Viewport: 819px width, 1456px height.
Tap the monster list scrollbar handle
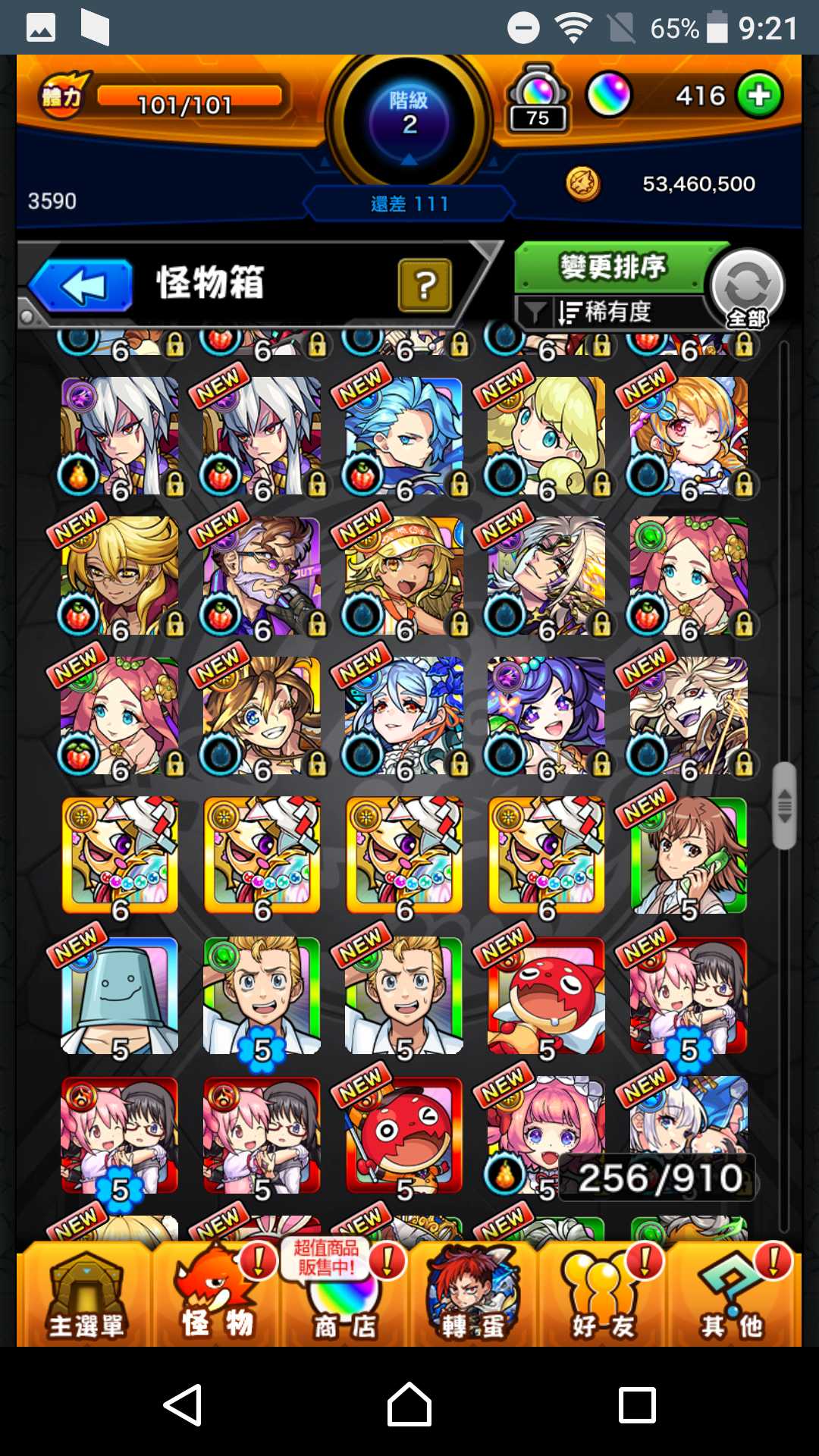(x=784, y=805)
